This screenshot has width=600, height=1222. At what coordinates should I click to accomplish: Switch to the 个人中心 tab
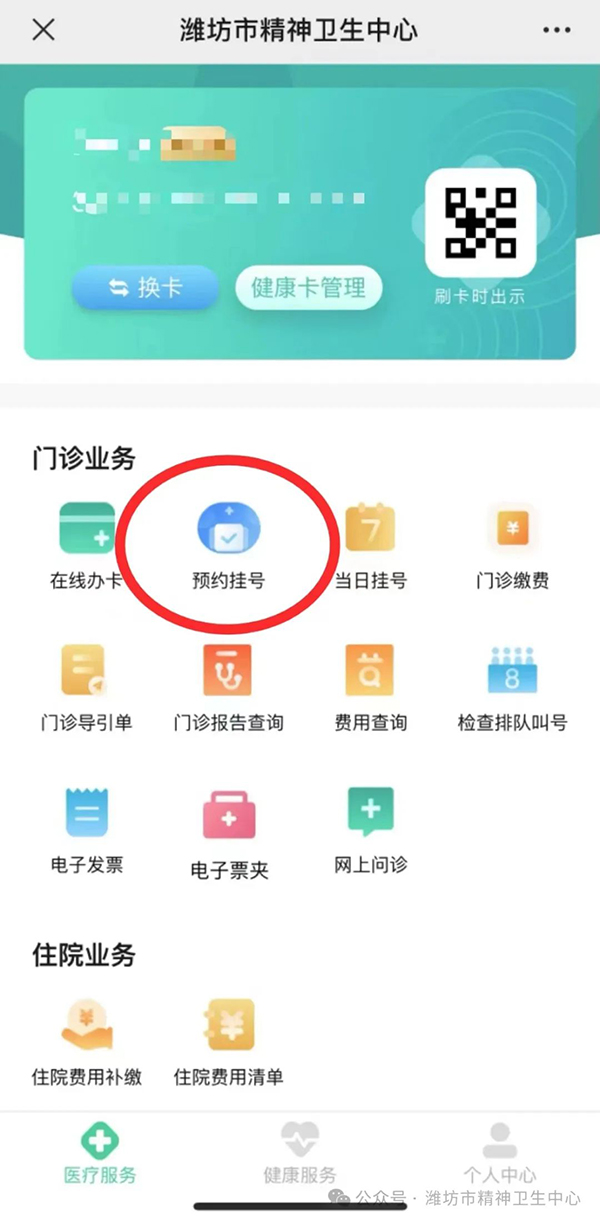point(499,1154)
